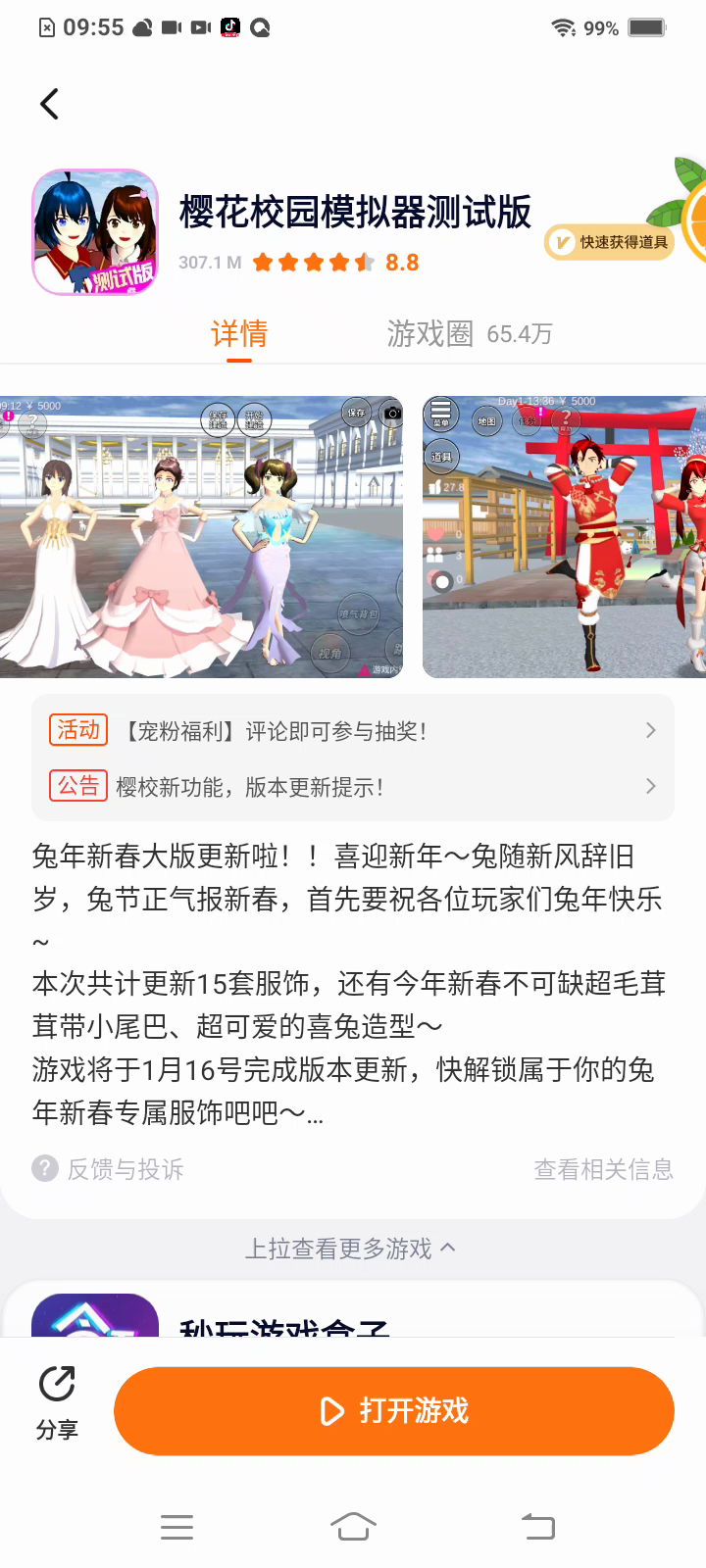Open recent apps from the navigation bar
The height and width of the screenshot is (1568, 706).
(176, 1526)
